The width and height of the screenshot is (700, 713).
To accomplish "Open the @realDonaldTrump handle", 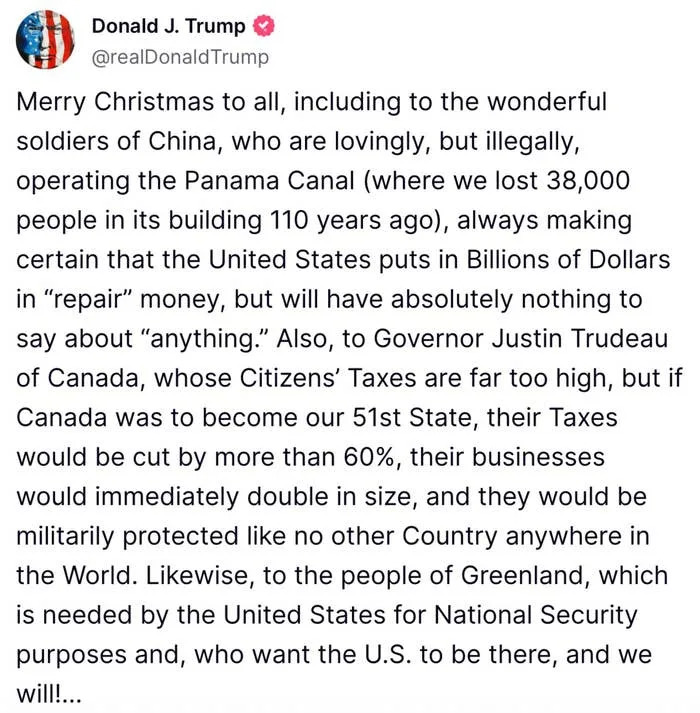I will [x=180, y=57].
